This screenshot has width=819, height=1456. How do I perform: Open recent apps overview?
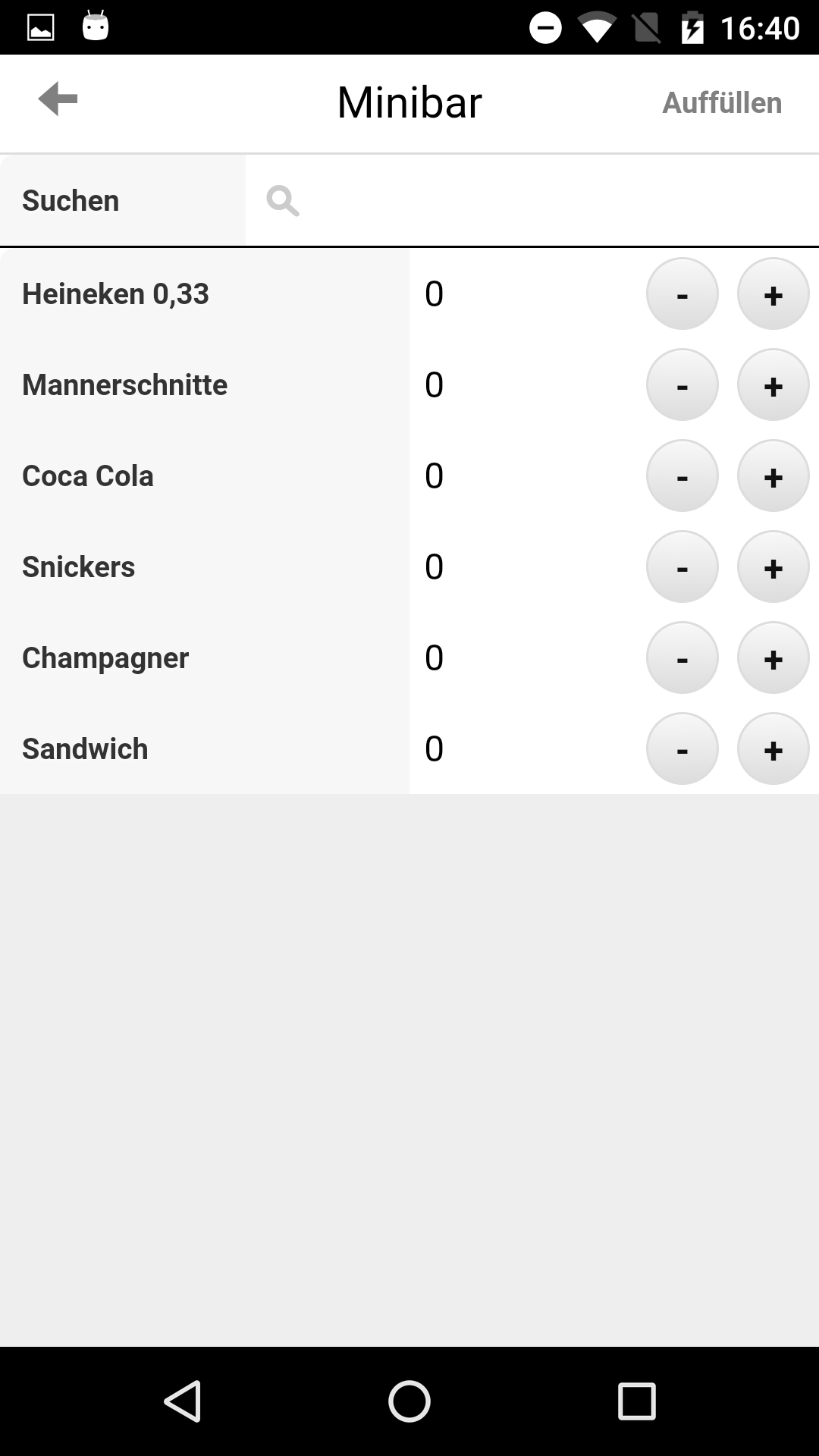coord(637,1401)
